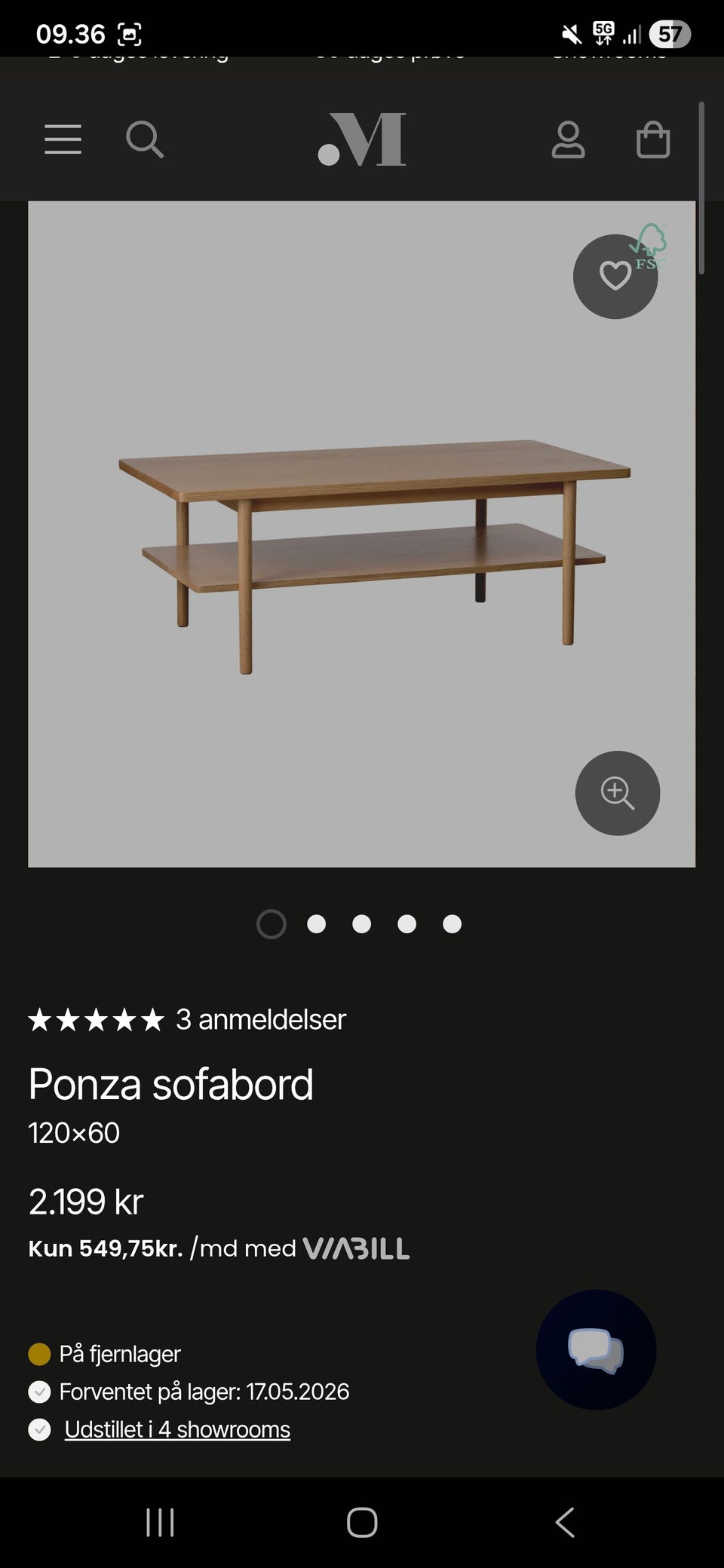
Task: Tap the five-star rating display
Action: [94, 1019]
